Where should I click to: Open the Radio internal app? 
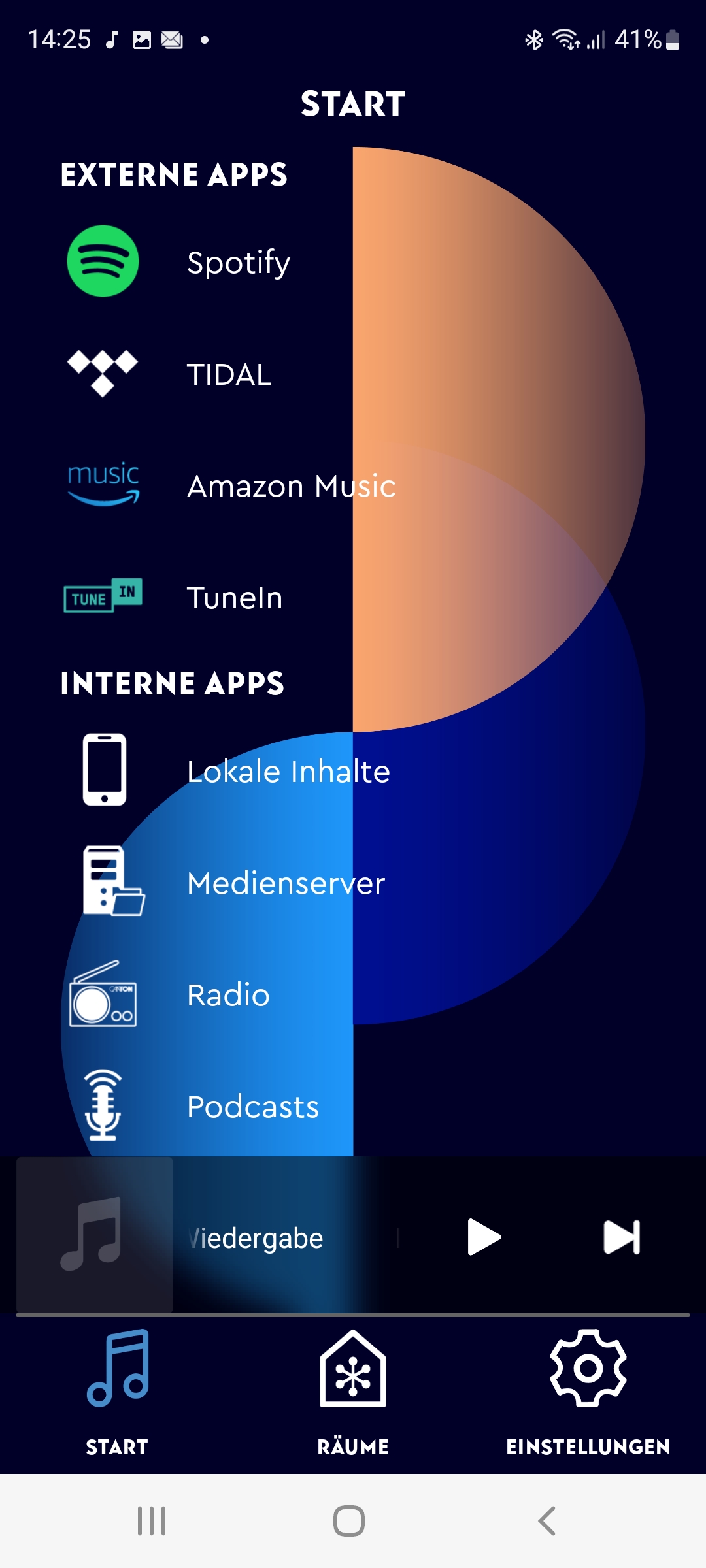(353, 994)
